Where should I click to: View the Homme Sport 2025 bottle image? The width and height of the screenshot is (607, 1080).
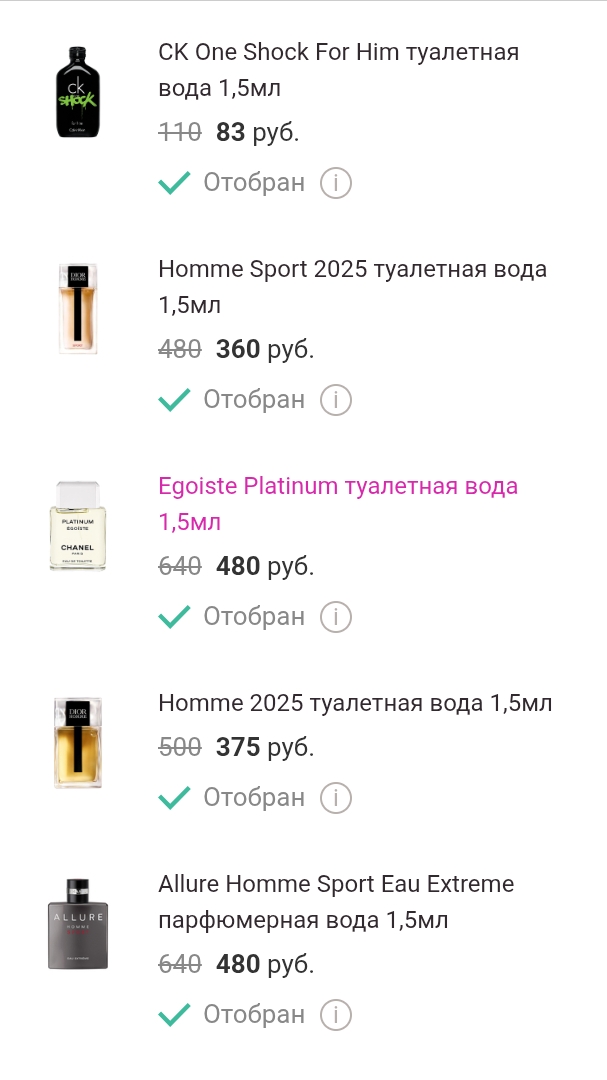[78, 309]
